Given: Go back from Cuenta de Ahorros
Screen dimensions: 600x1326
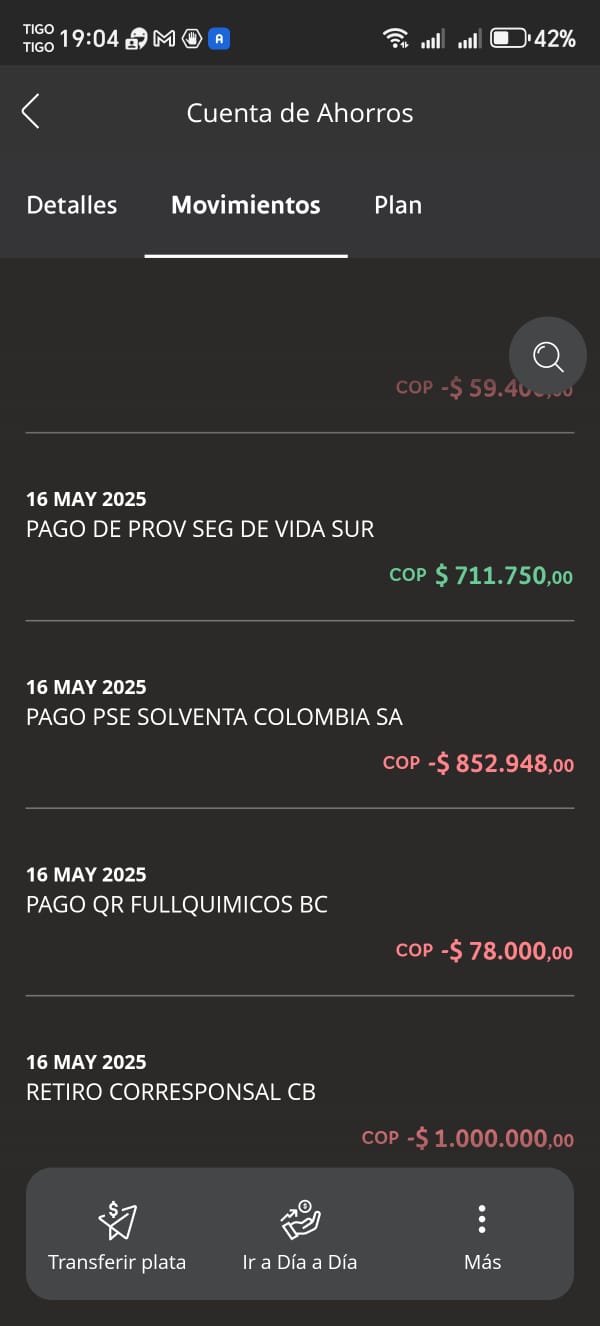Looking at the screenshot, I should pyautogui.click(x=31, y=112).
